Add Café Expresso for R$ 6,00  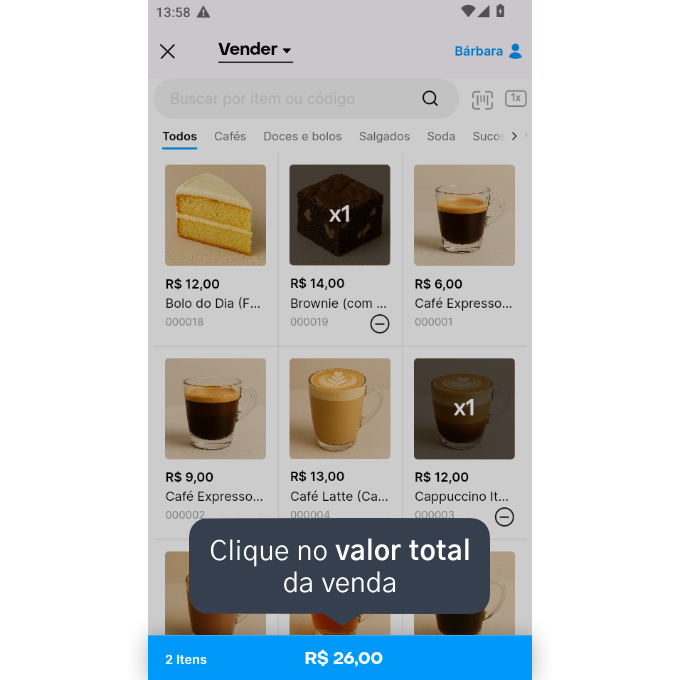pos(464,247)
